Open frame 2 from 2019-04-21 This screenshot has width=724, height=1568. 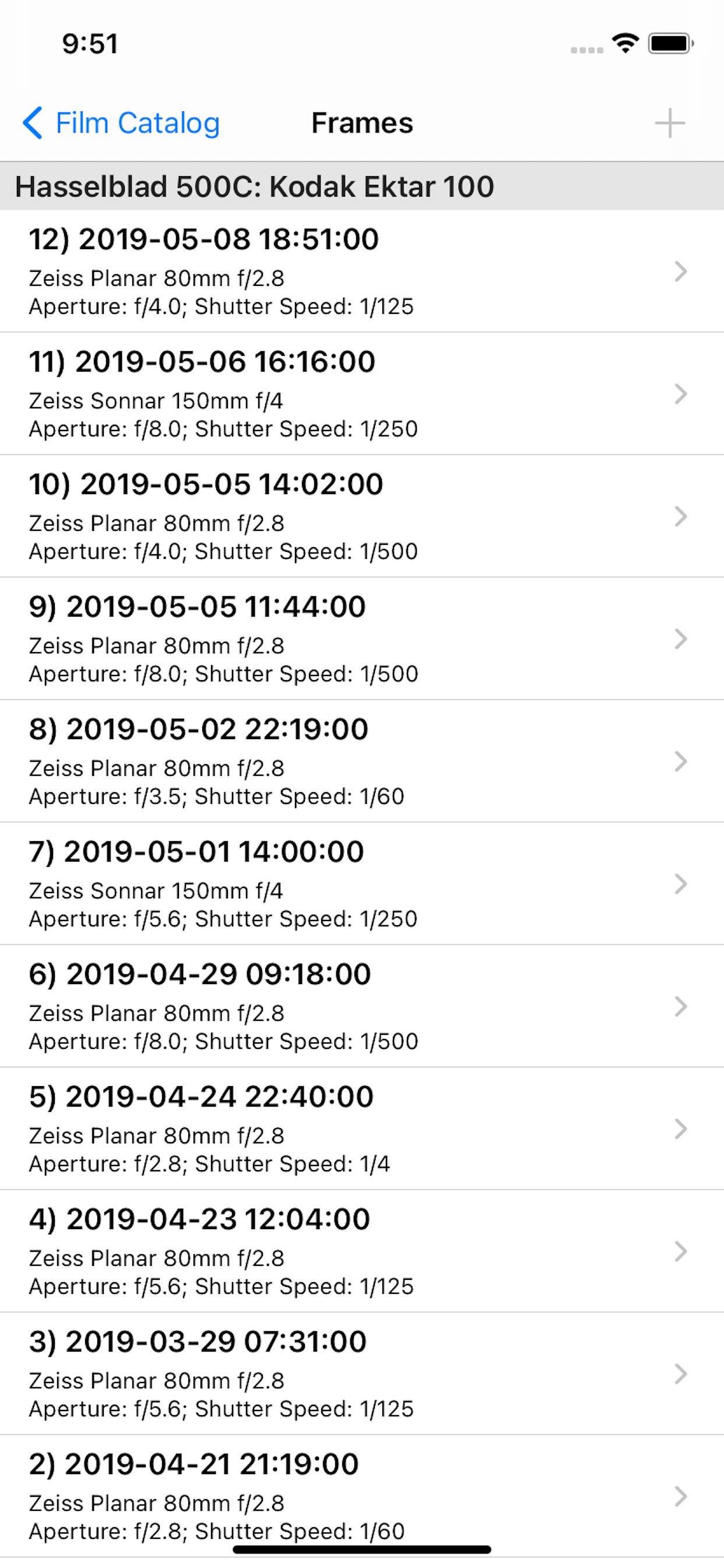tap(361, 1495)
